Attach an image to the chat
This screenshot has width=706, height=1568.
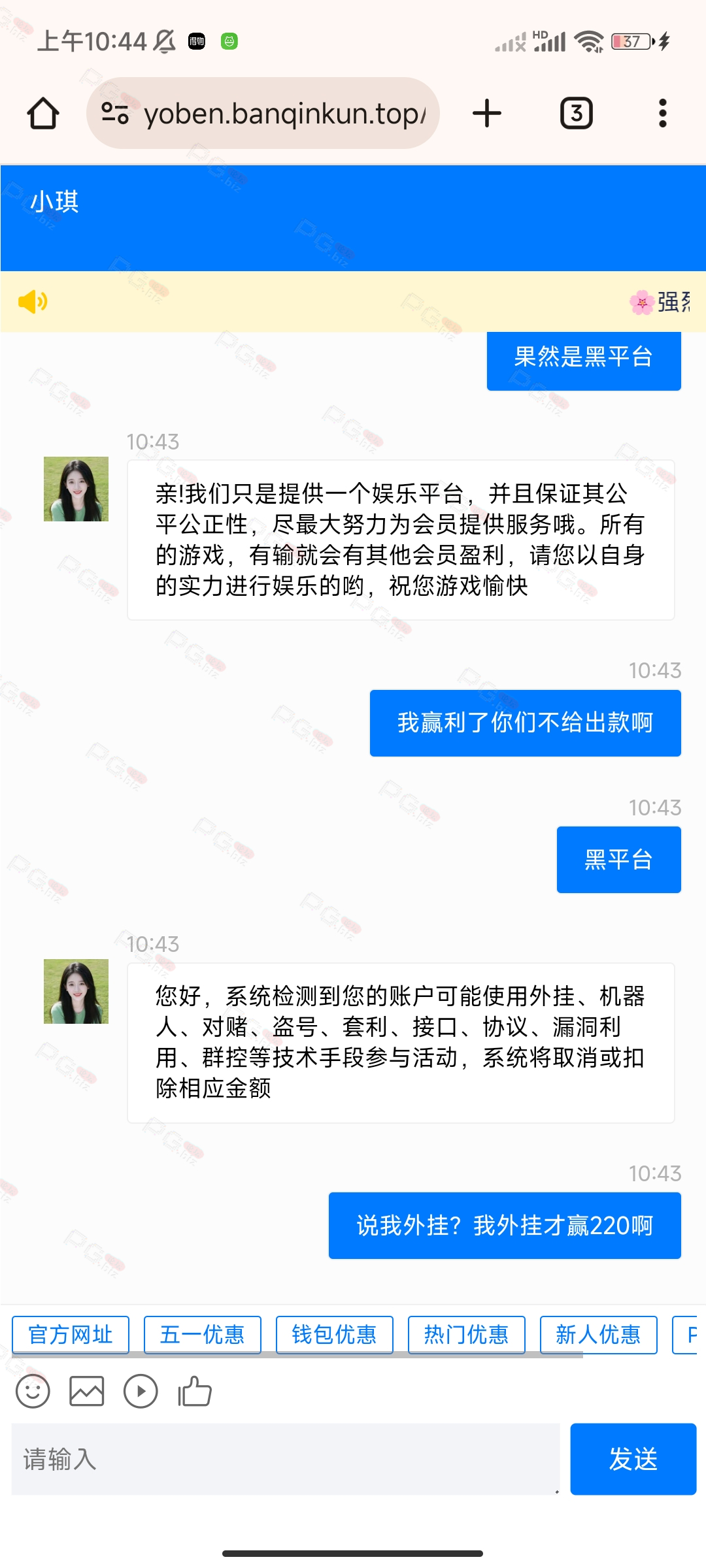87,1391
